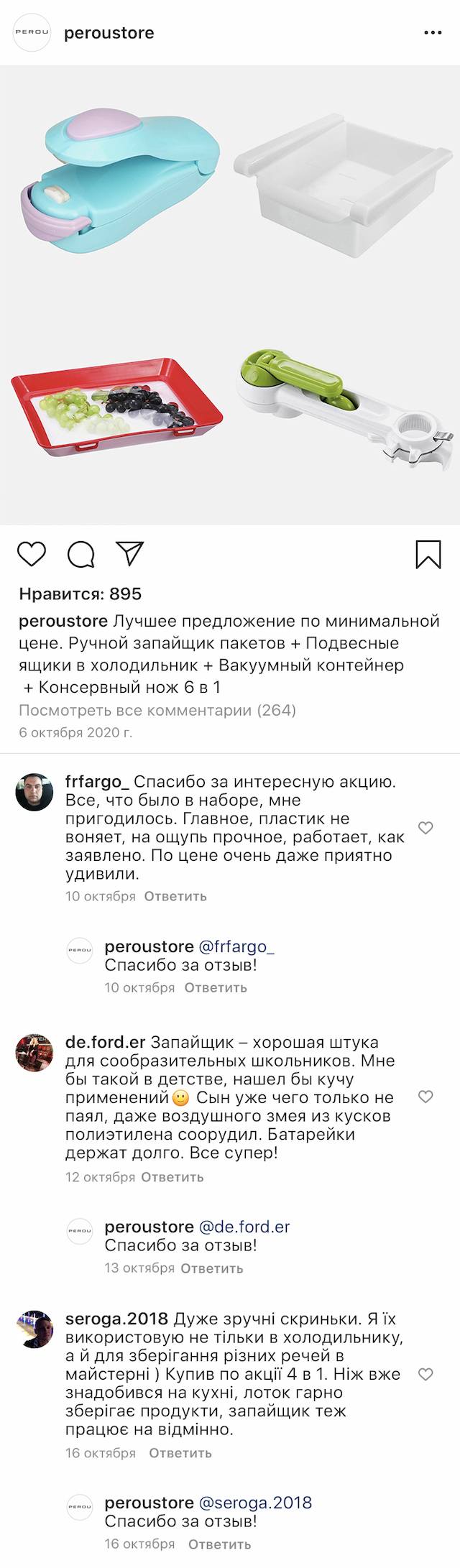The width and height of the screenshot is (460, 1568).
Task: Open the @frfargo_ mention in the peroustore reply
Action: [236, 946]
